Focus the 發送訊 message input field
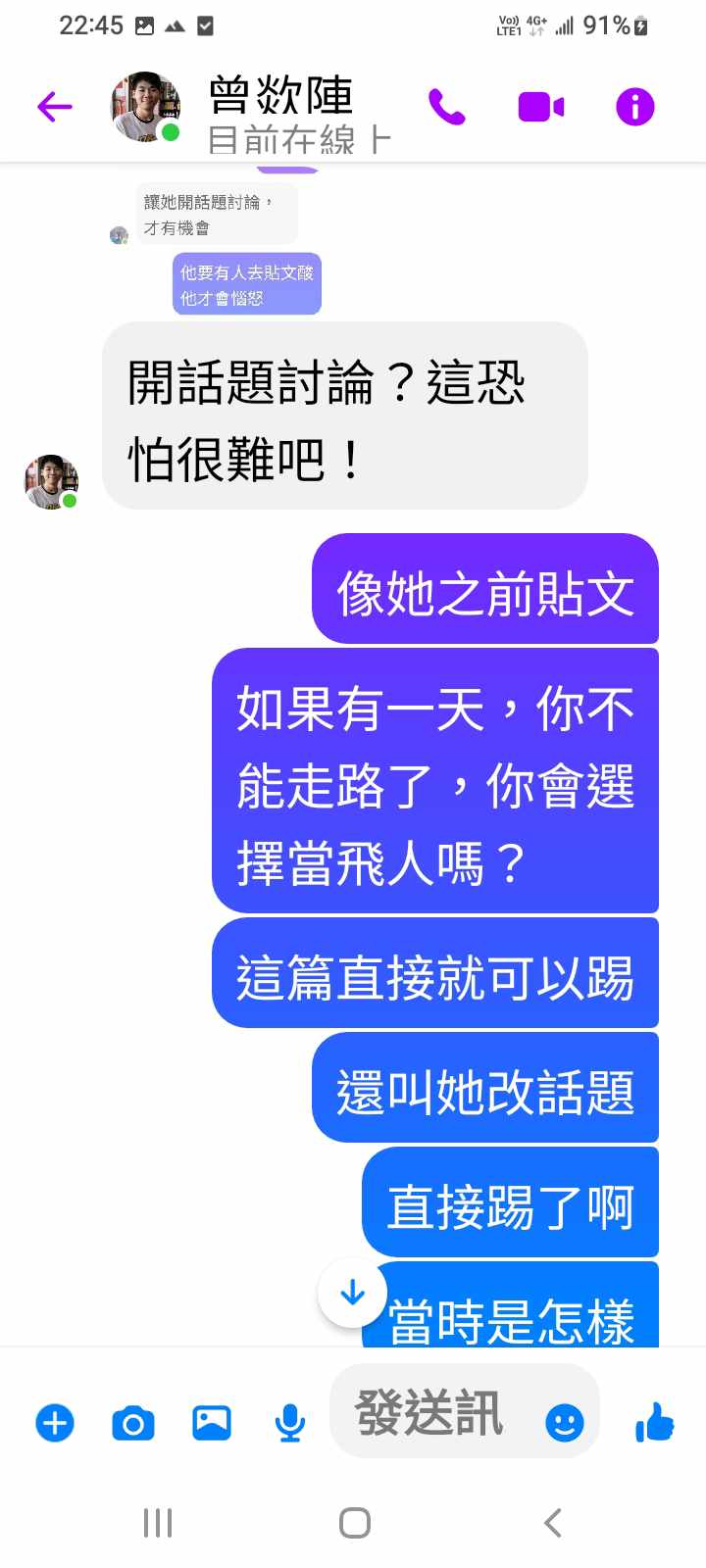 click(x=431, y=1413)
